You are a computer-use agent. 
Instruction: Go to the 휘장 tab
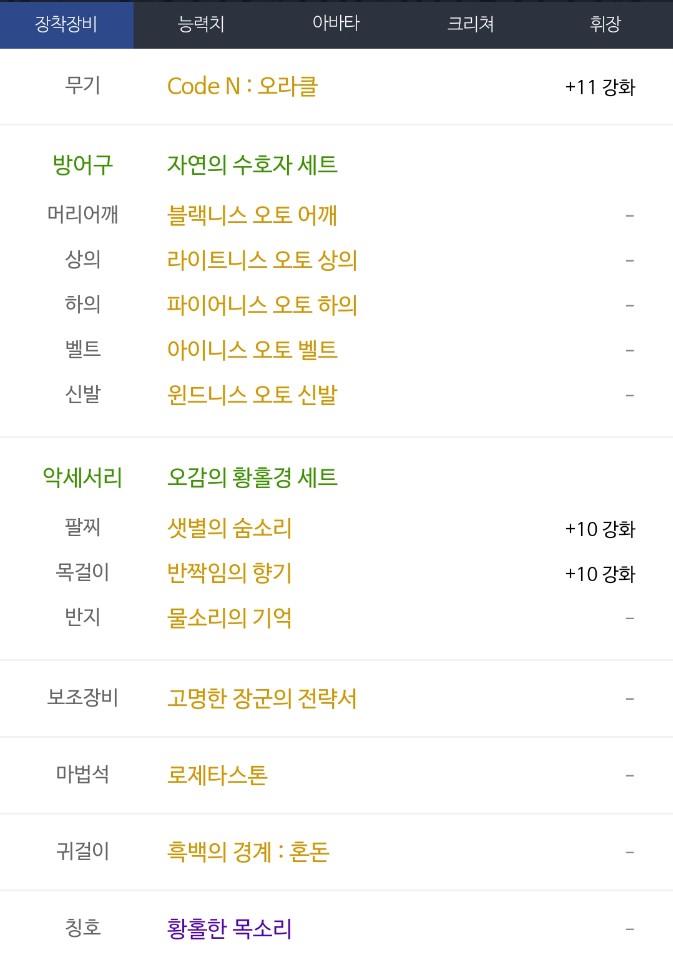(605, 24)
